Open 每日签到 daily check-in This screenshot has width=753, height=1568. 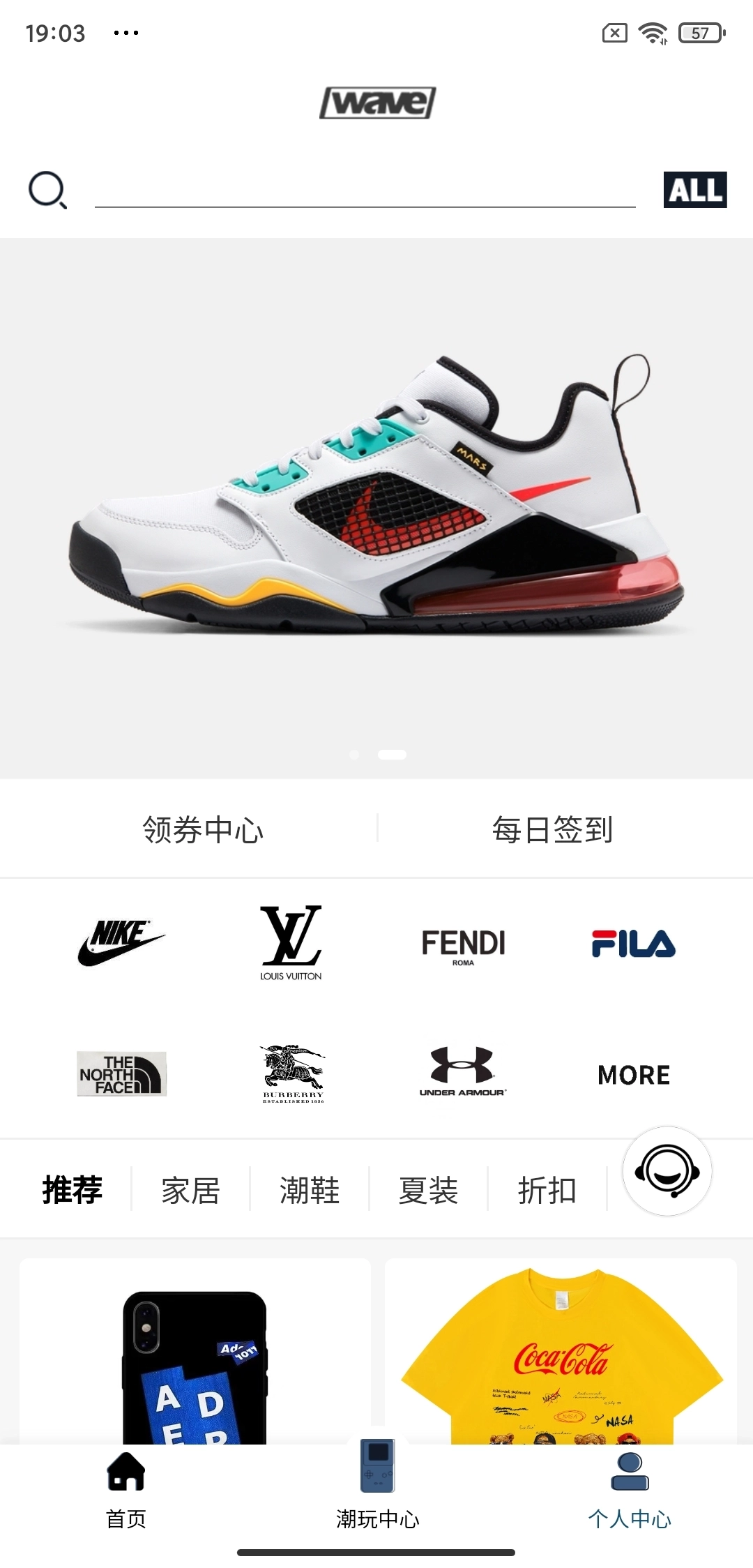click(x=552, y=829)
